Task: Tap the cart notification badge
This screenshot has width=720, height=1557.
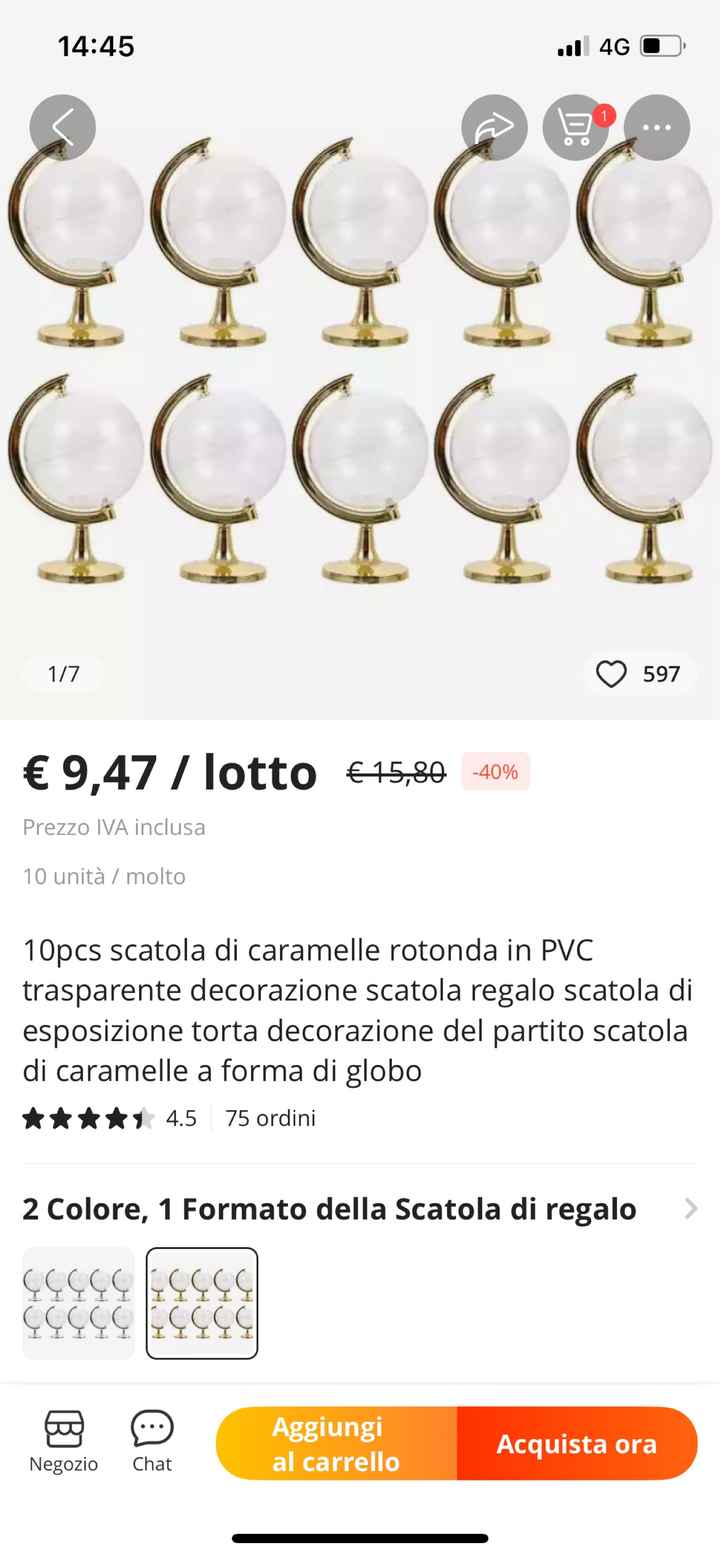Action: tap(601, 114)
